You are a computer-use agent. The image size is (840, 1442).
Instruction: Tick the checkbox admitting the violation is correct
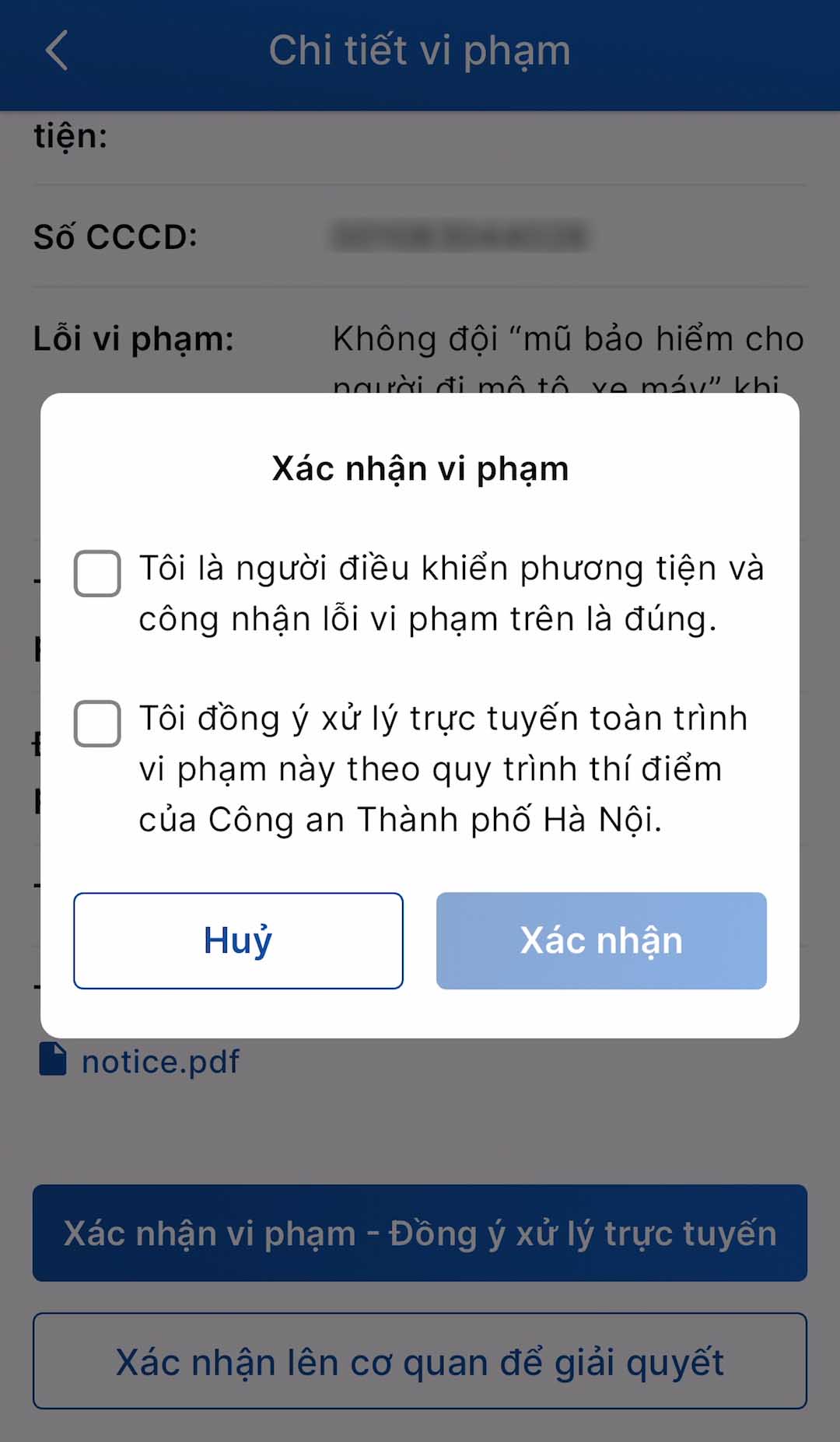coord(97,574)
